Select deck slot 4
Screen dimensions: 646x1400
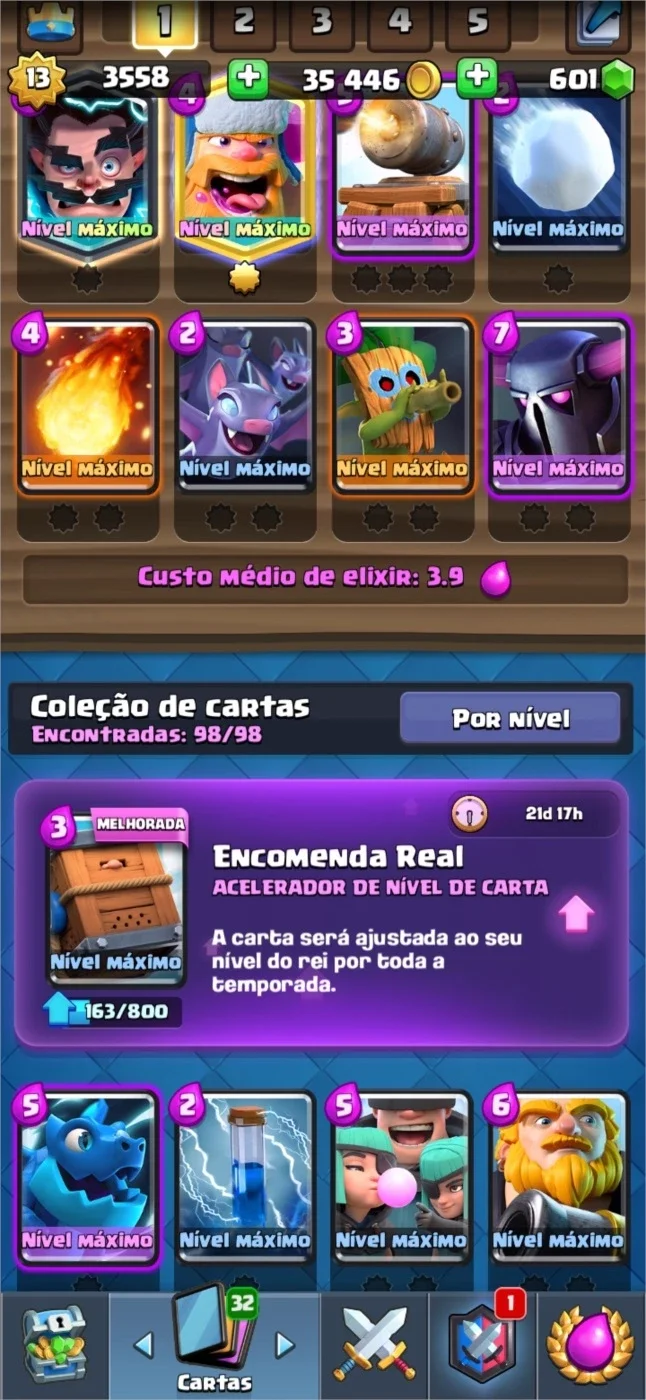click(x=398, y=24)
